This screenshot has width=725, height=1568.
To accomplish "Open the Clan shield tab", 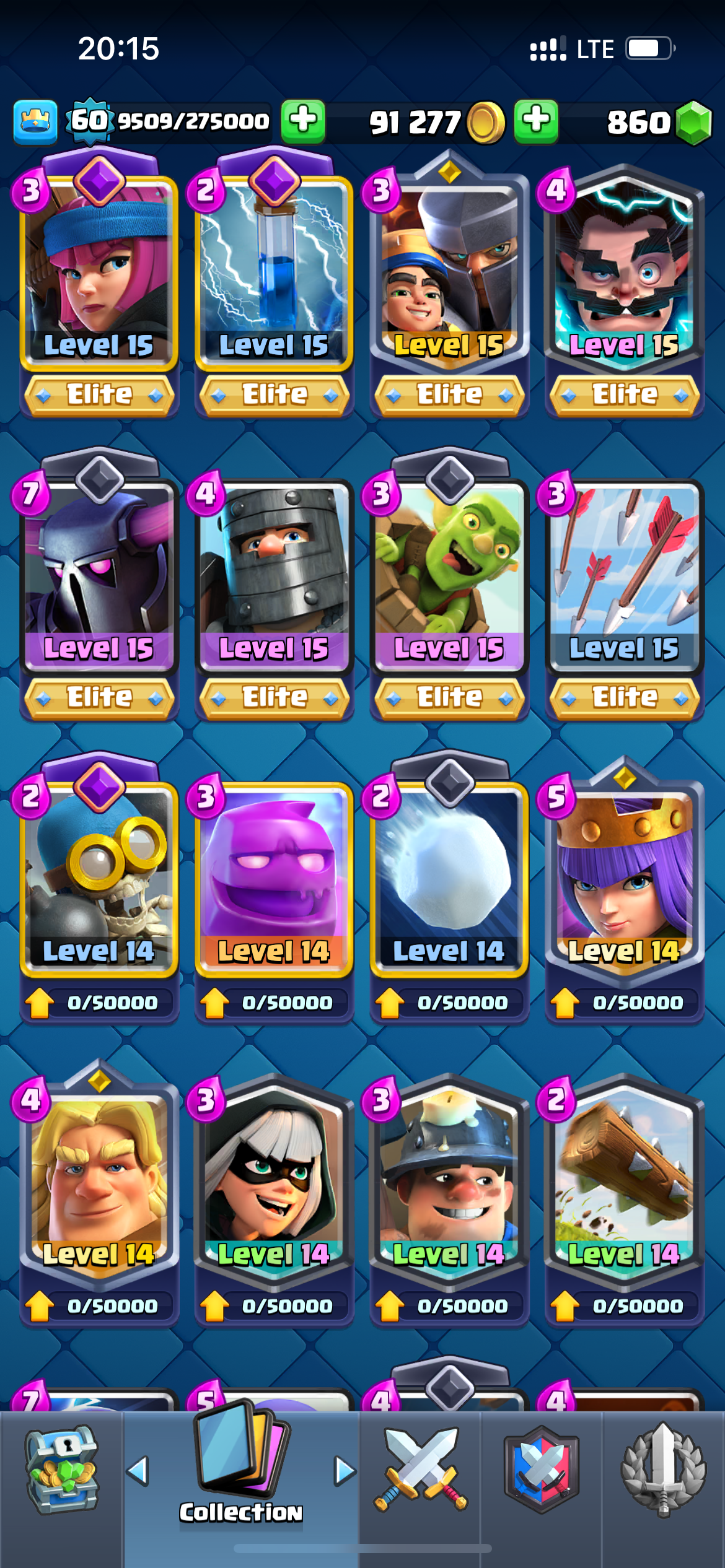I will [542, 1470].
